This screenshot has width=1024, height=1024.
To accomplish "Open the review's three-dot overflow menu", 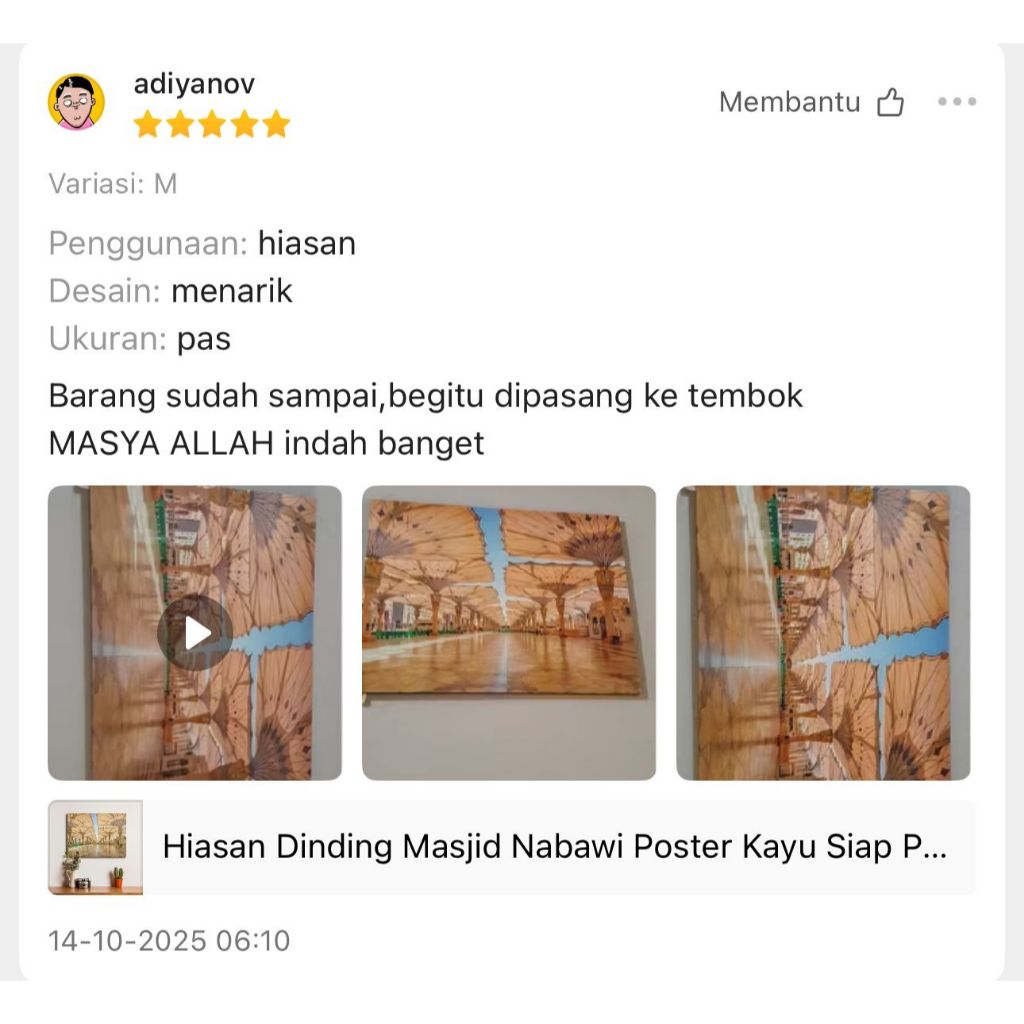I will (956, 102).
